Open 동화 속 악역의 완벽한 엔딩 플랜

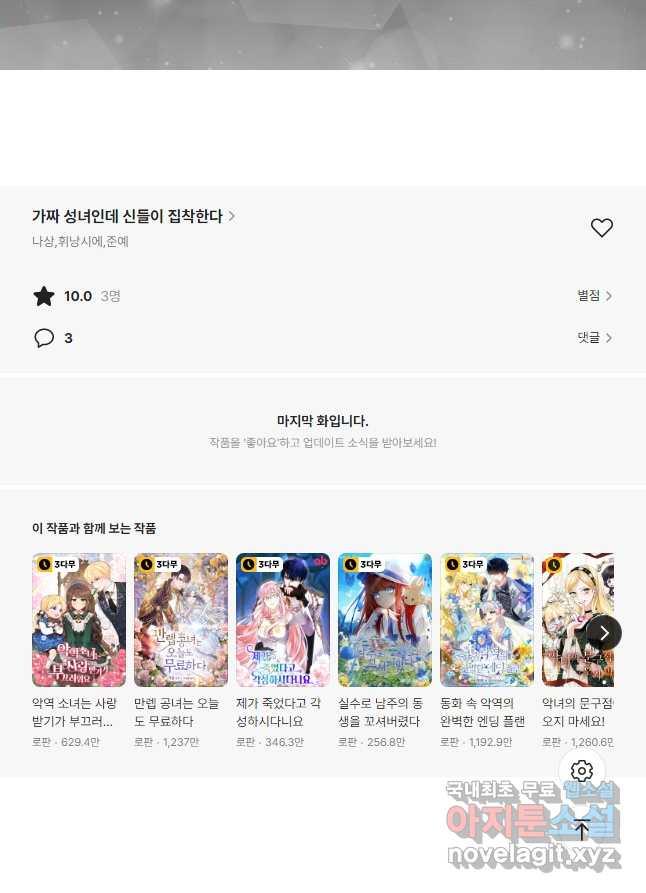click(487, 620)
